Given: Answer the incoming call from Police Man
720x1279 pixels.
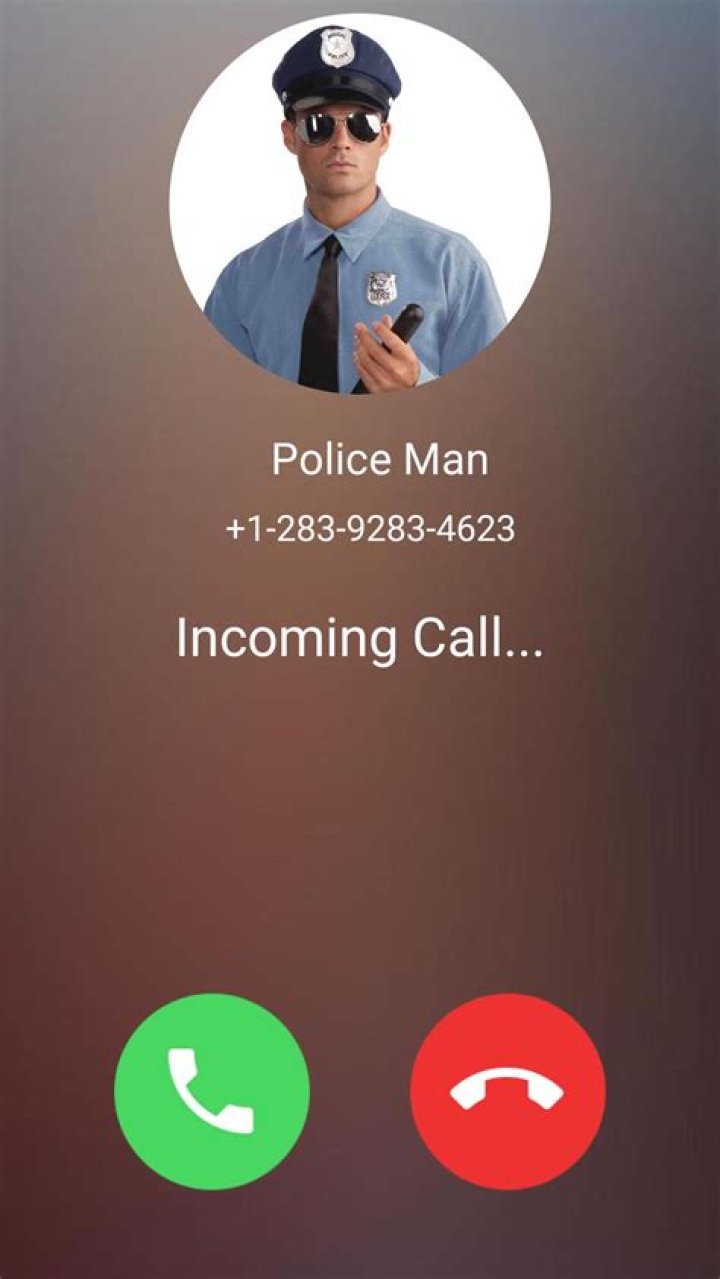Looking at the screenshot, I should point(212,1091).
